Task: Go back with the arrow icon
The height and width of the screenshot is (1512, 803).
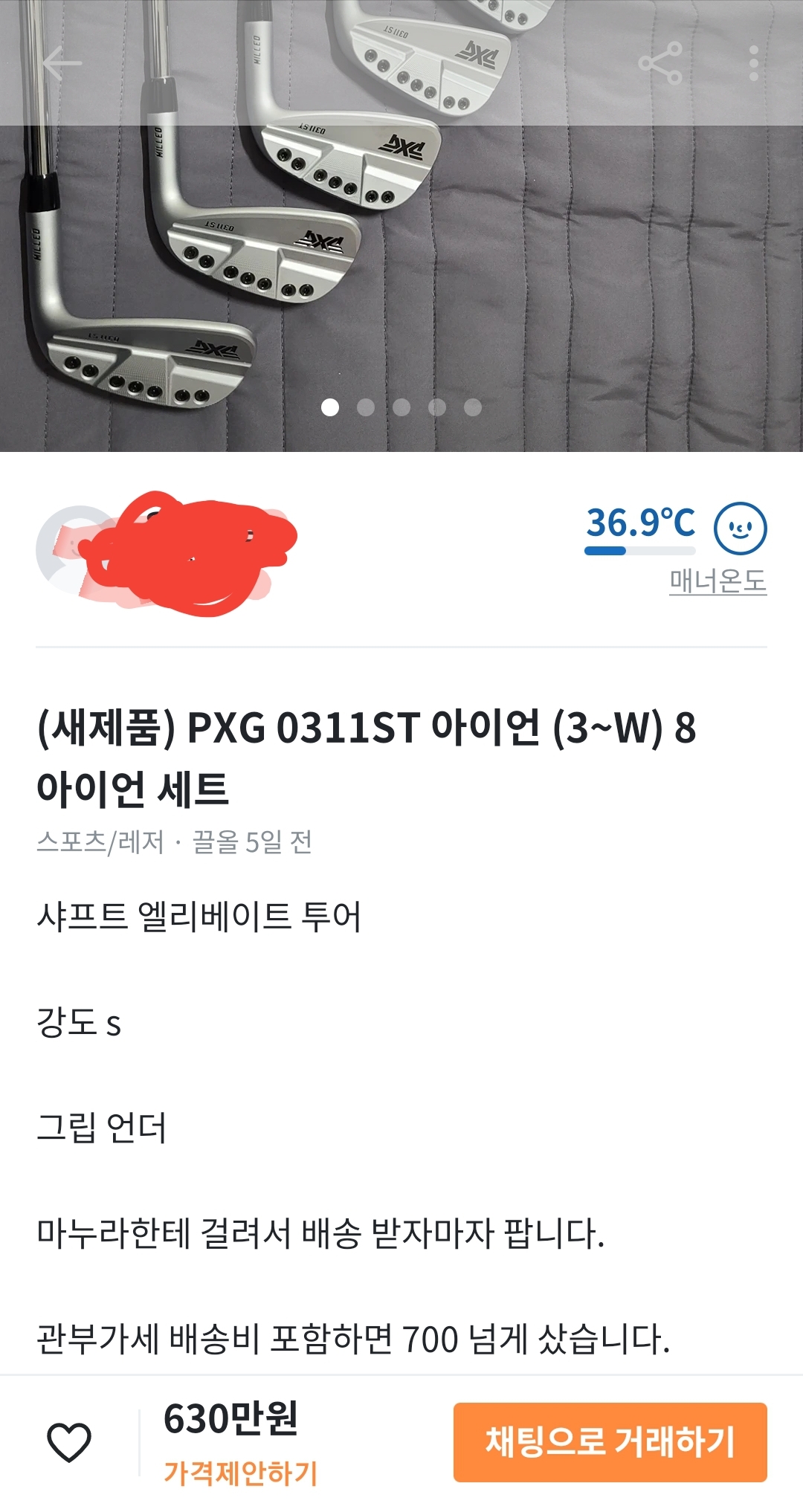Action: (62, 63)
